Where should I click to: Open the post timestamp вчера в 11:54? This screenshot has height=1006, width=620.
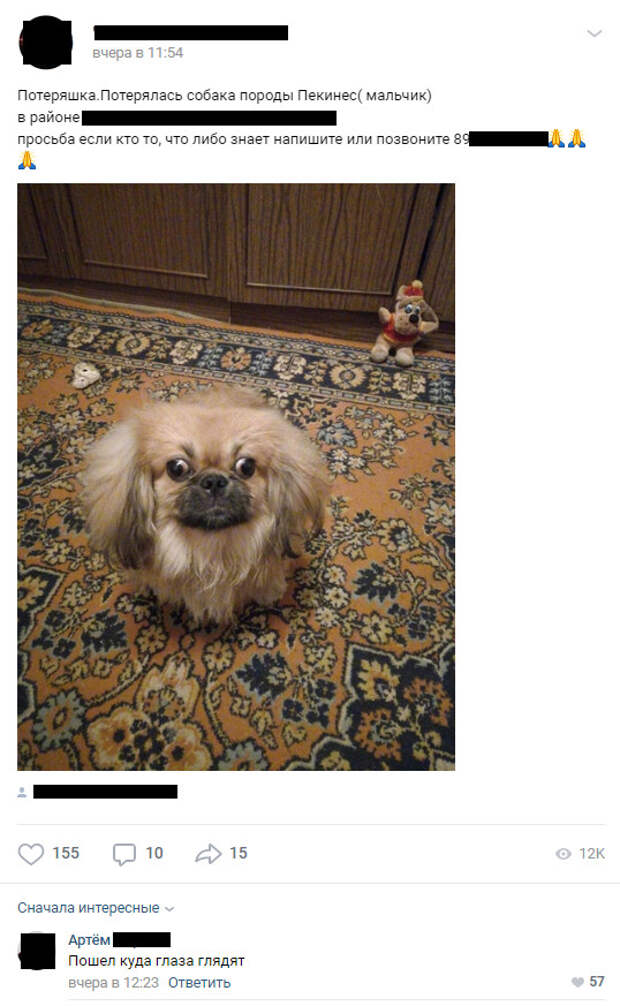coord(138,53)
